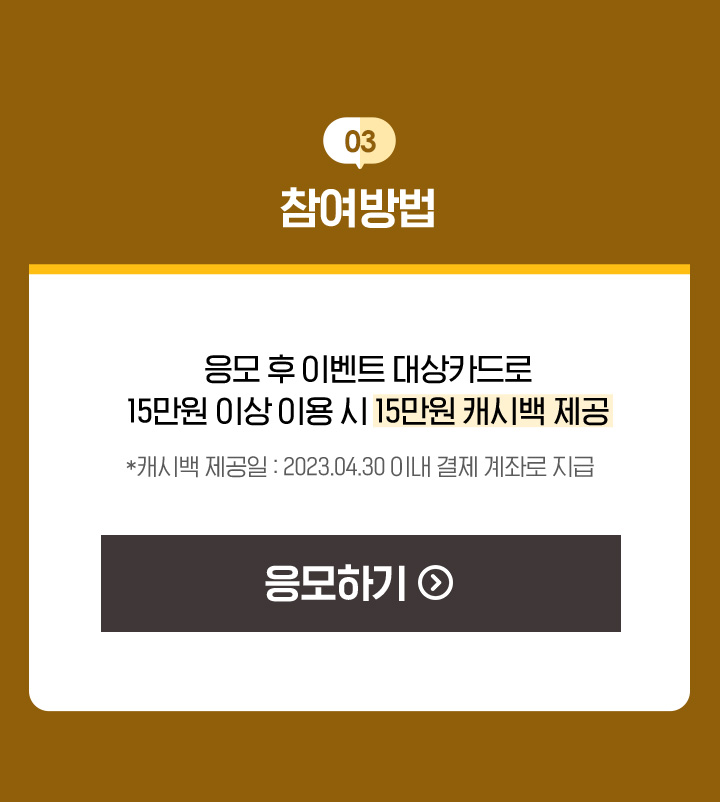The image size is (720, 802).
Task: Tap the 응모하기 apply button
Action: tap(360, 583)
